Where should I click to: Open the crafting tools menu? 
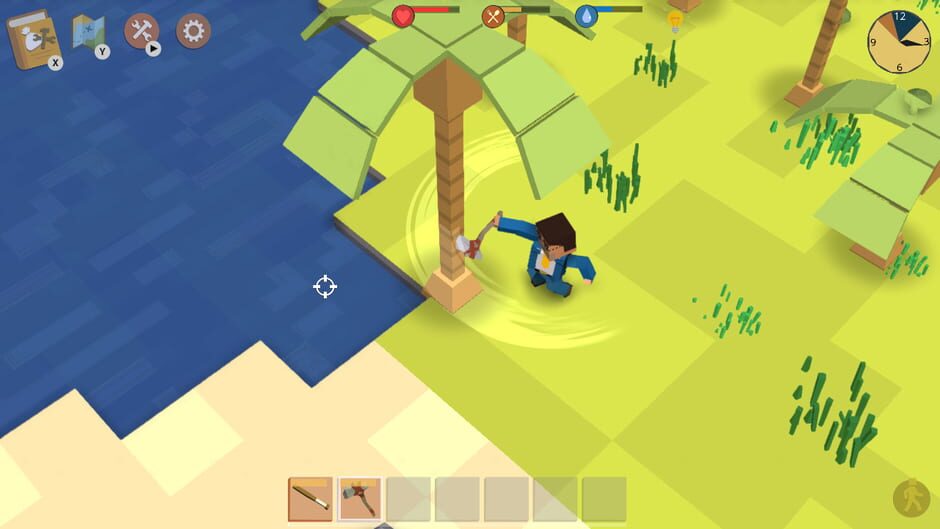(x=141, y=31)
